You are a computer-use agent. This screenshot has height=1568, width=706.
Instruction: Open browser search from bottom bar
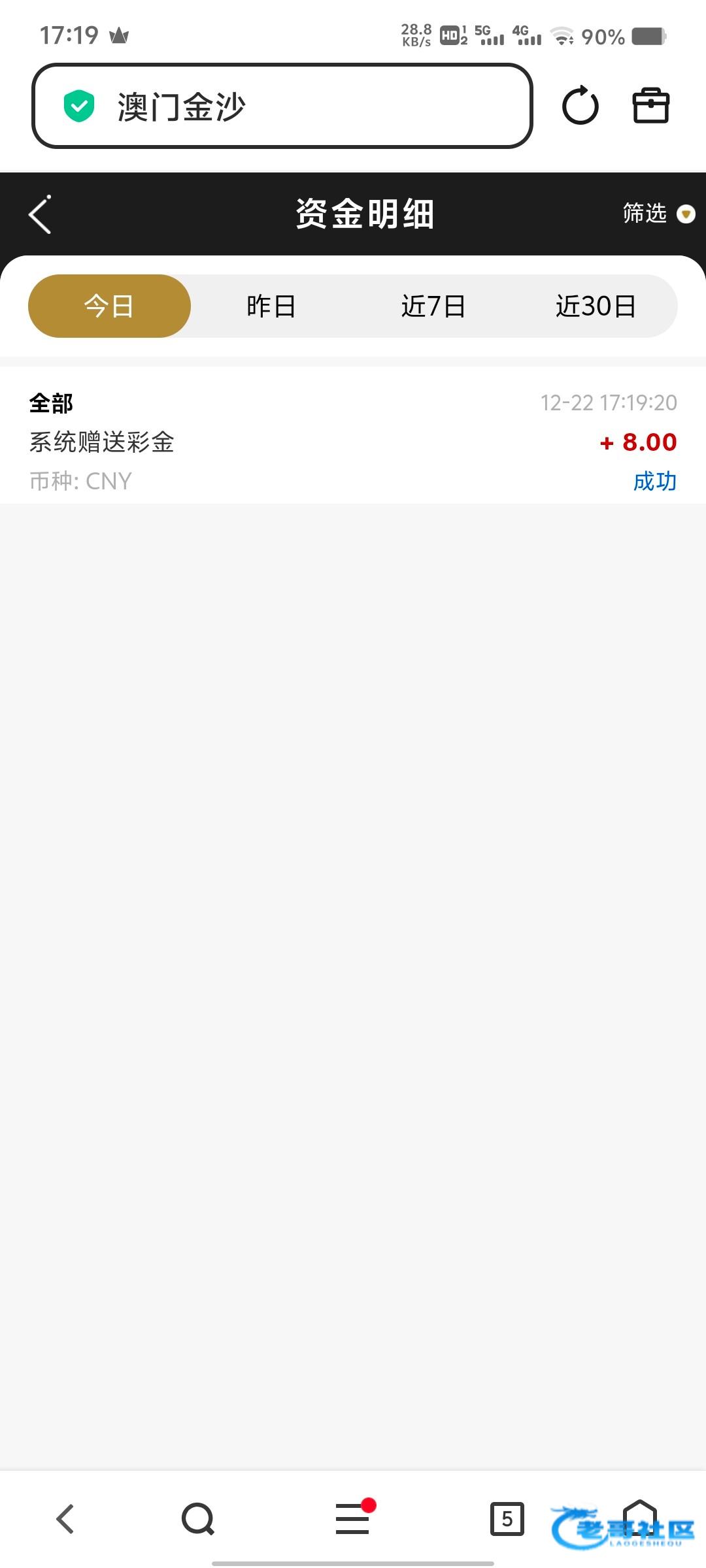197,1518
